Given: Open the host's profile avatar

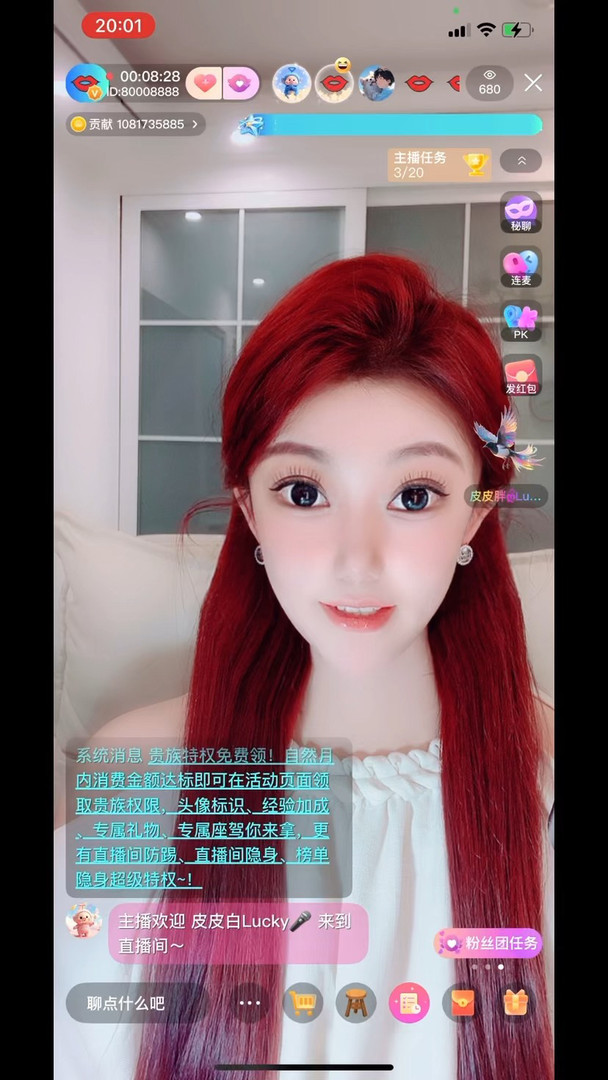Looking at the screenshot, I should 84,83.
